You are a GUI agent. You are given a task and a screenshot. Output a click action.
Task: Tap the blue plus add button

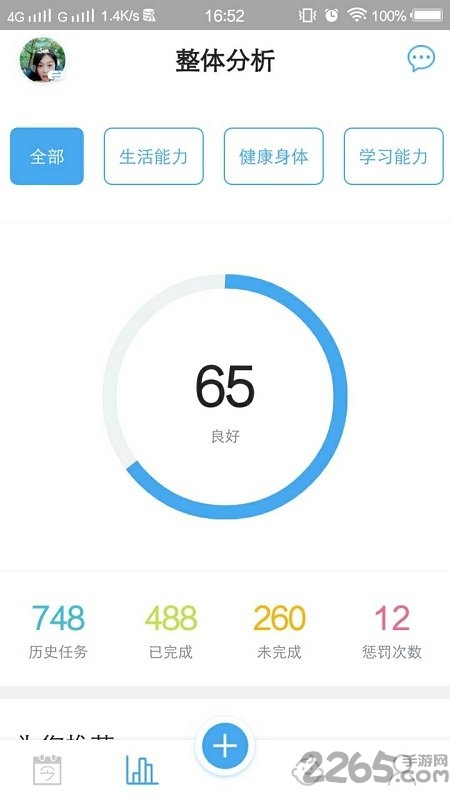[225, 746]
